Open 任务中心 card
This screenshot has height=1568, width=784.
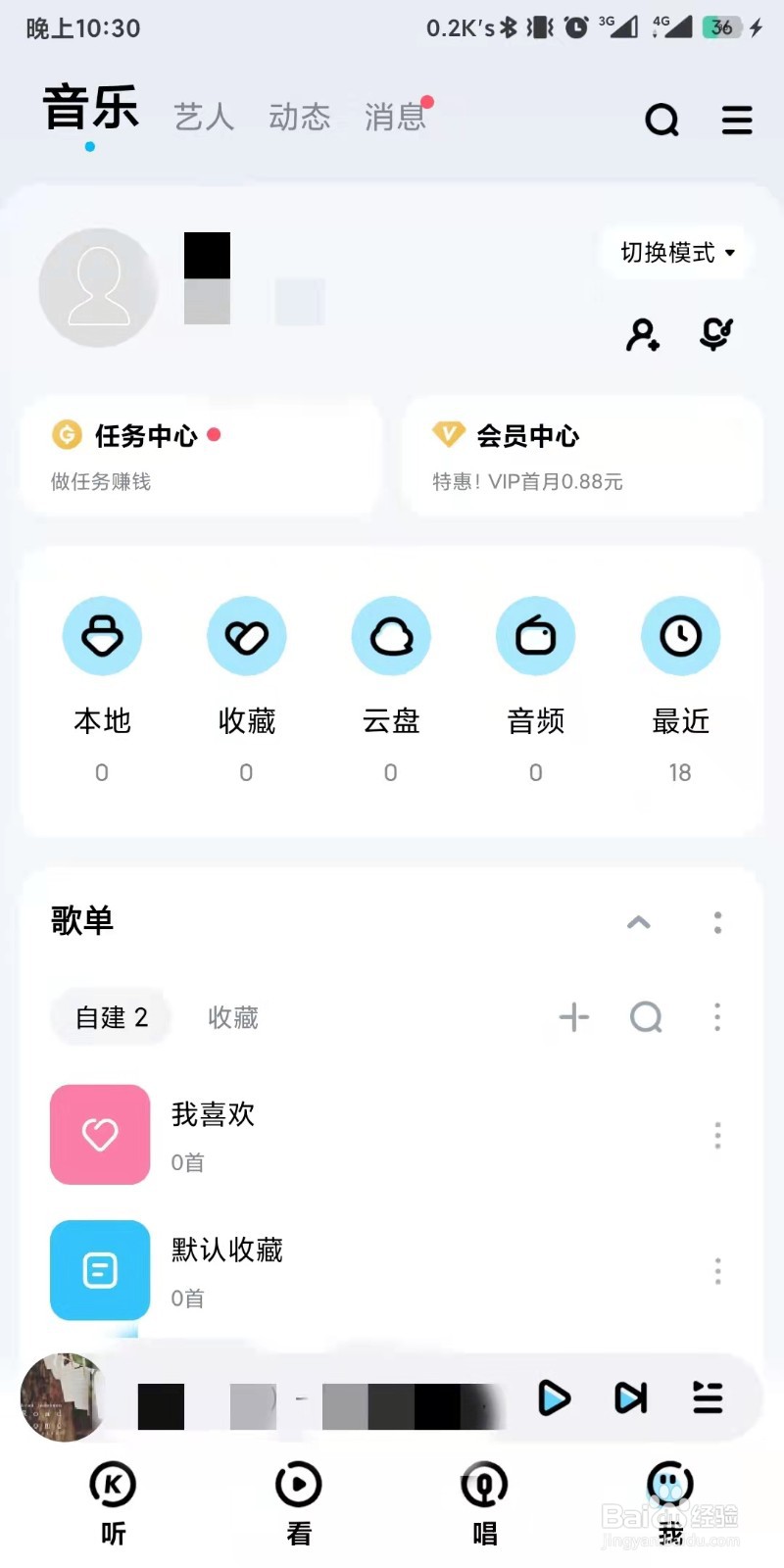(200, 455)
